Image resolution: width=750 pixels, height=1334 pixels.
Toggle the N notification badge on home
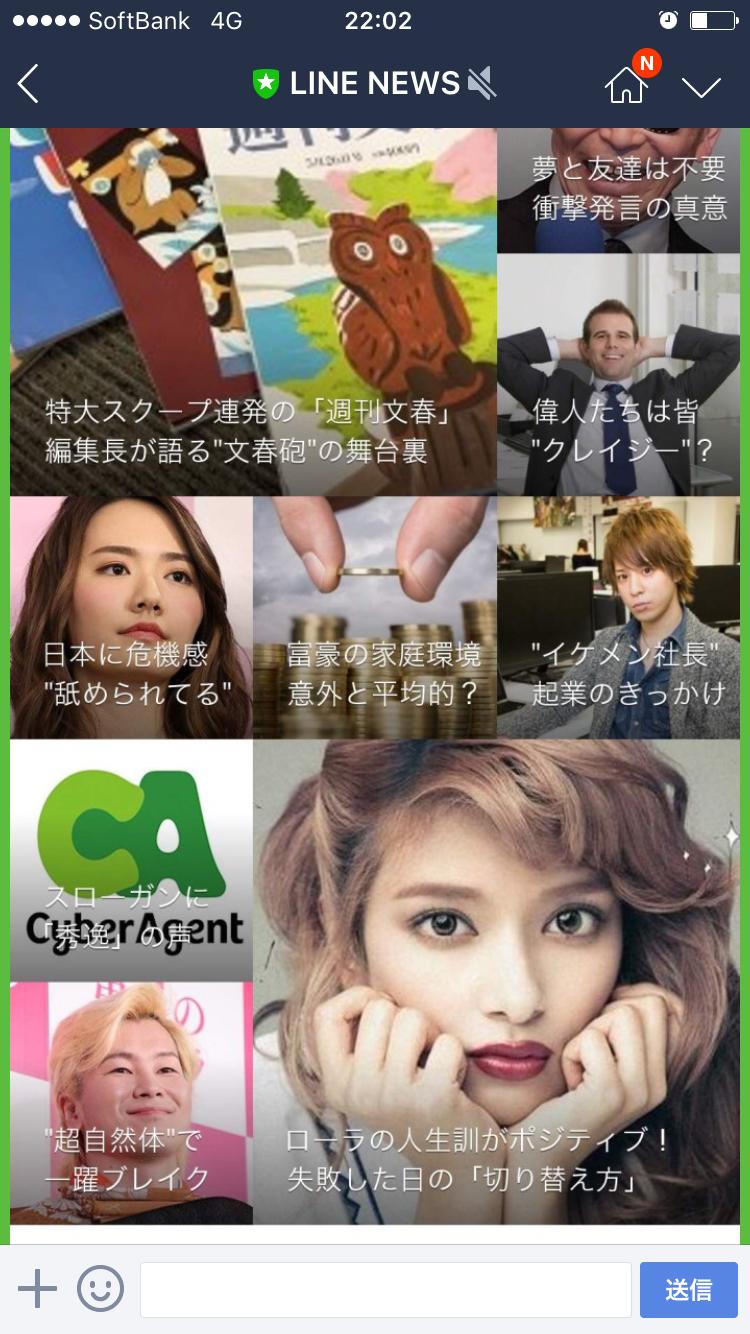coord(646,62)
